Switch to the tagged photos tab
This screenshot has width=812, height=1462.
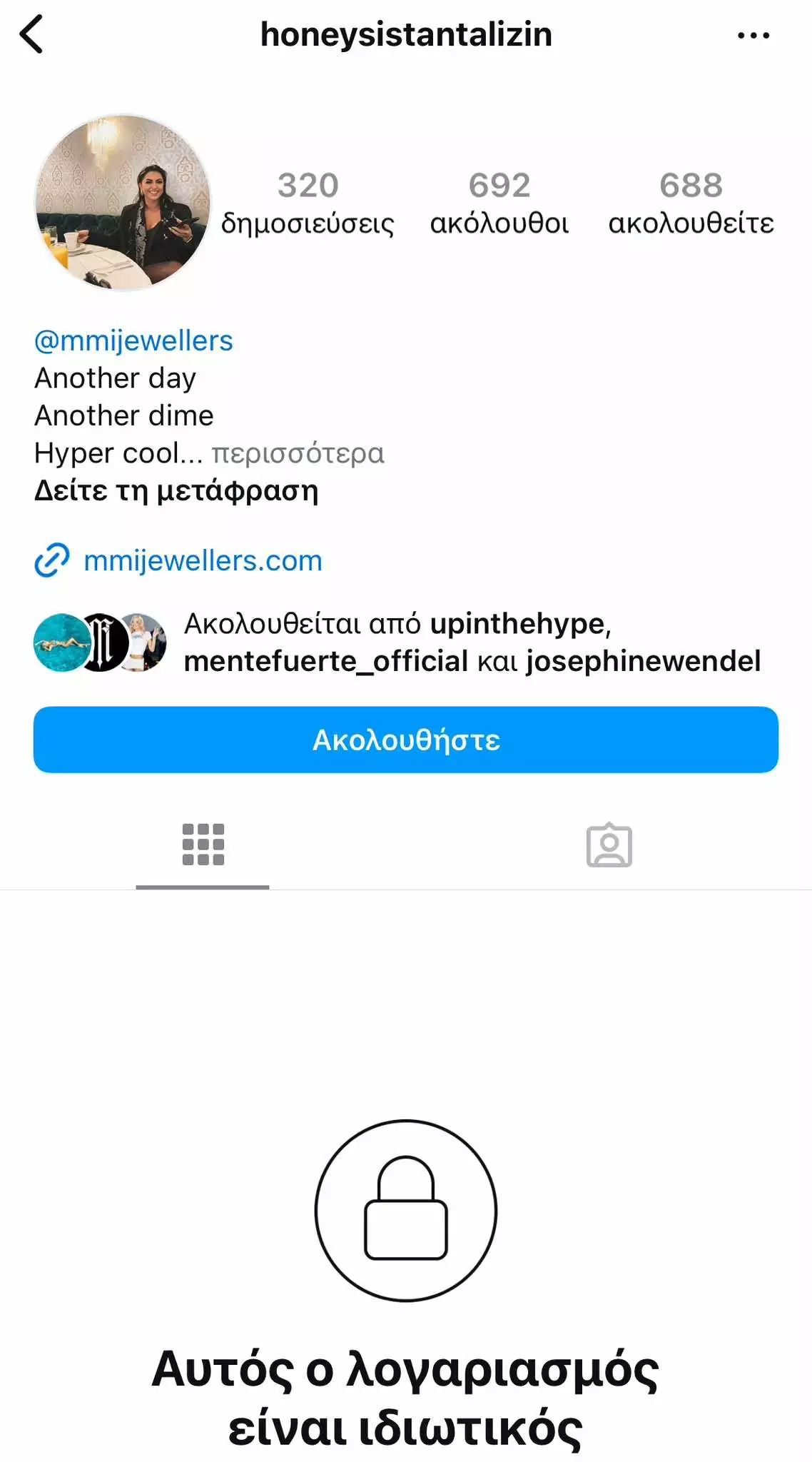[609, 845]
